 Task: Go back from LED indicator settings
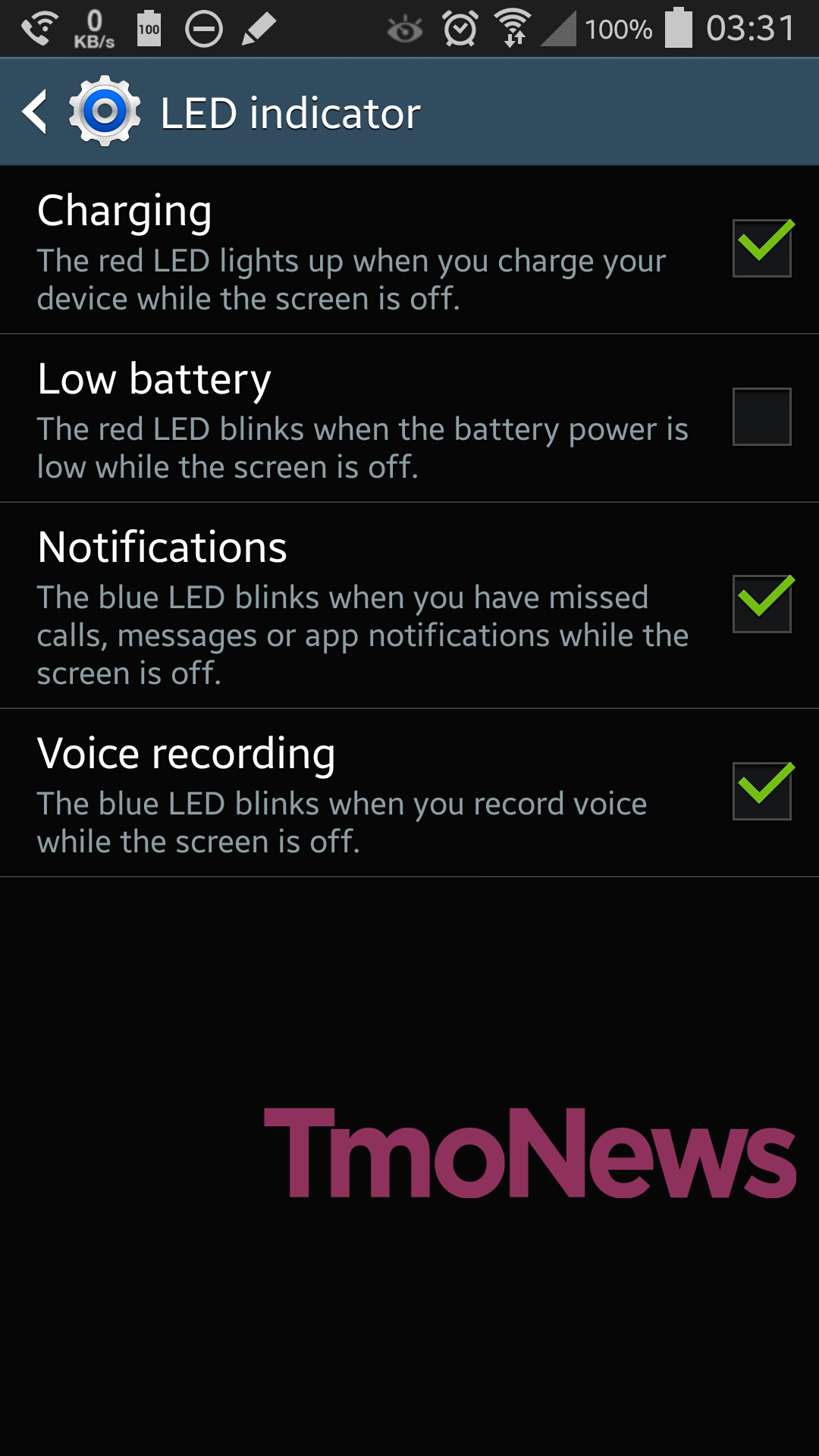35,112
